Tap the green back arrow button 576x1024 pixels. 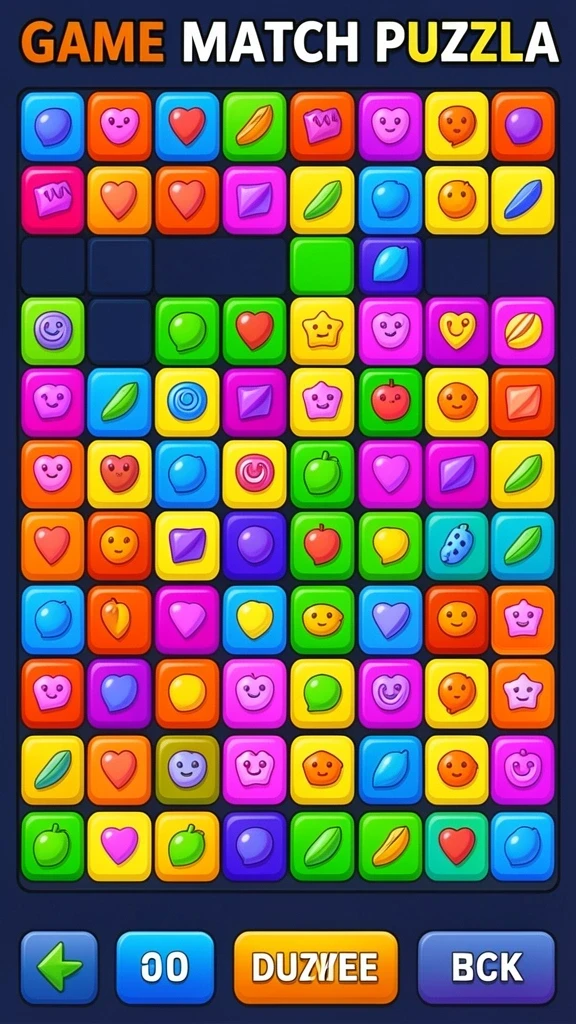tap(59, 967)
